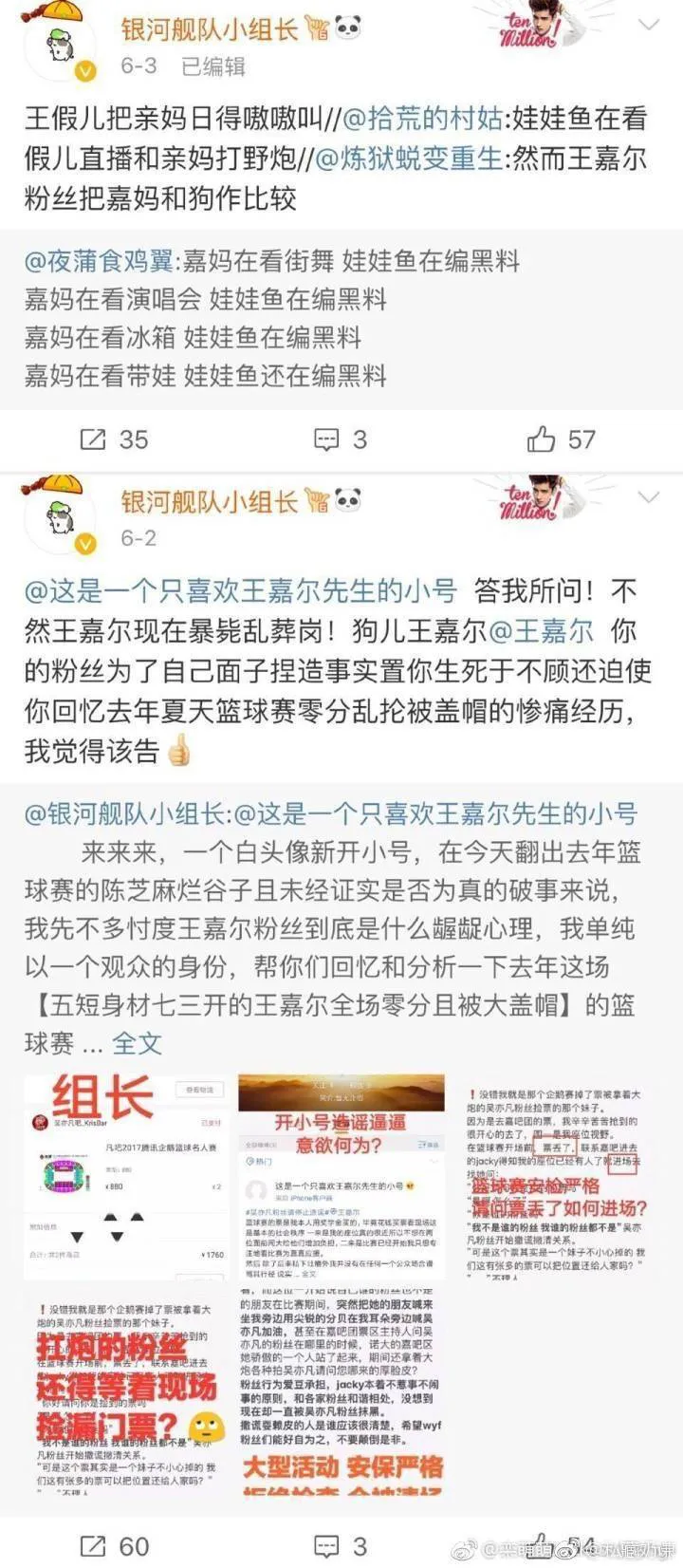Open the image thumbnail with 开小号造谣逼逼
Screen dimensions: 683x1568
point(341,1175)
